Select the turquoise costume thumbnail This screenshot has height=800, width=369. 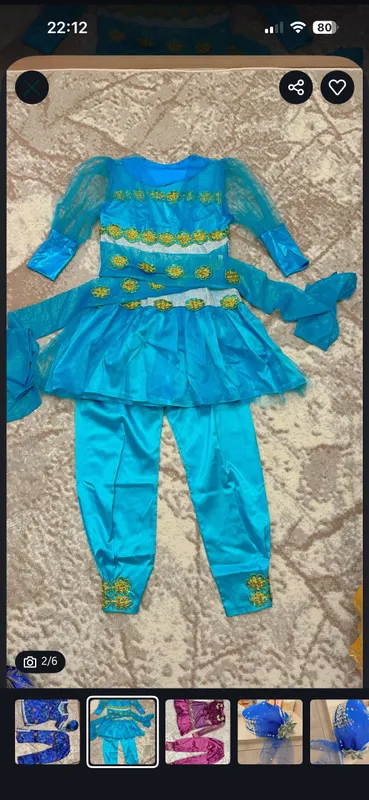click(122, 732)
